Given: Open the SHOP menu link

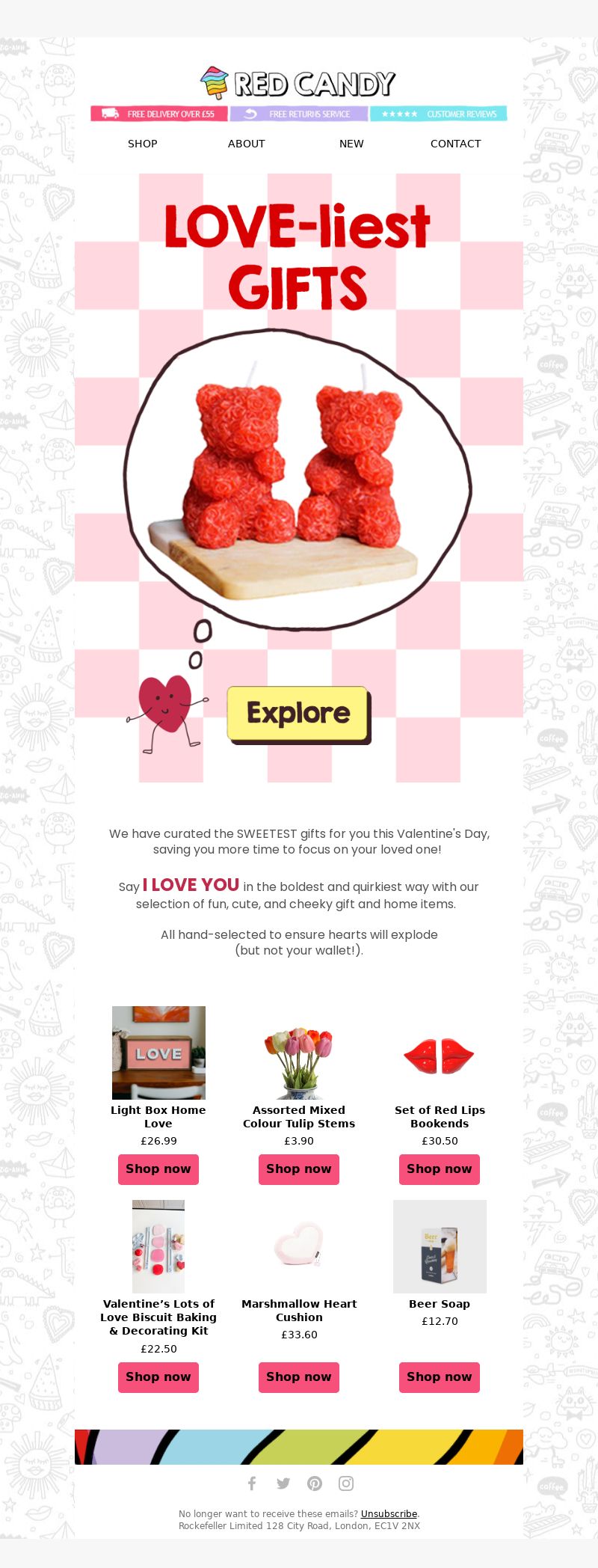Looking at the screenshot, I should tap(142, 144).
